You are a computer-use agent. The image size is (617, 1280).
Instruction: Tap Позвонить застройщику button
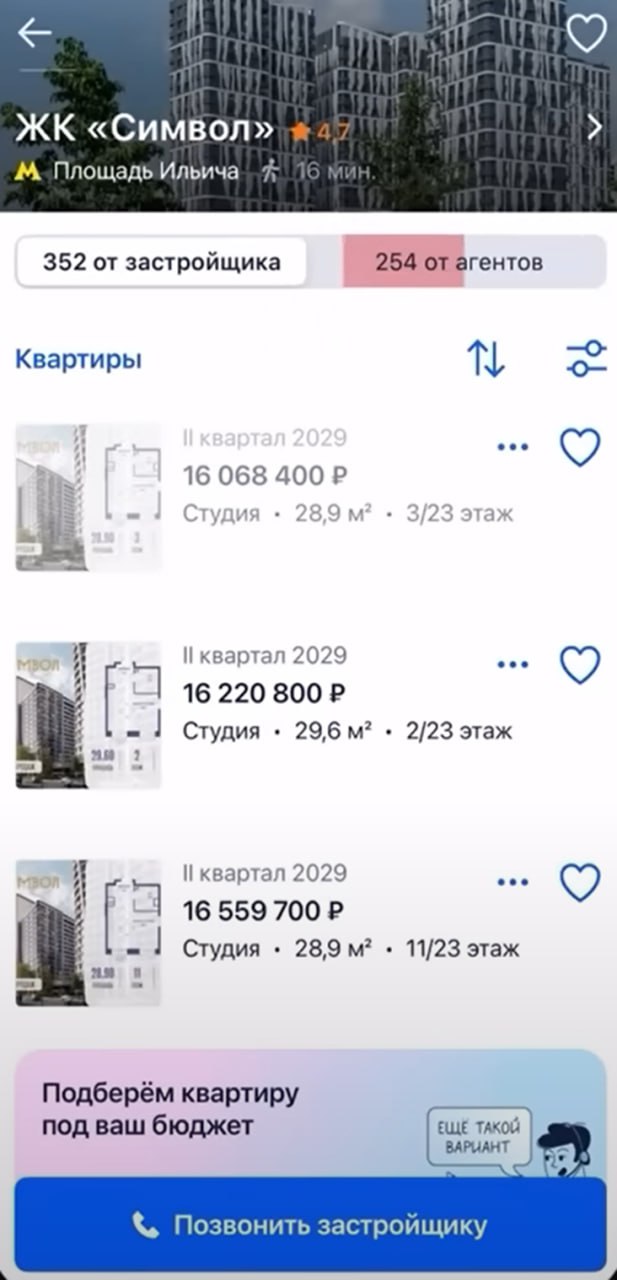310,1225
